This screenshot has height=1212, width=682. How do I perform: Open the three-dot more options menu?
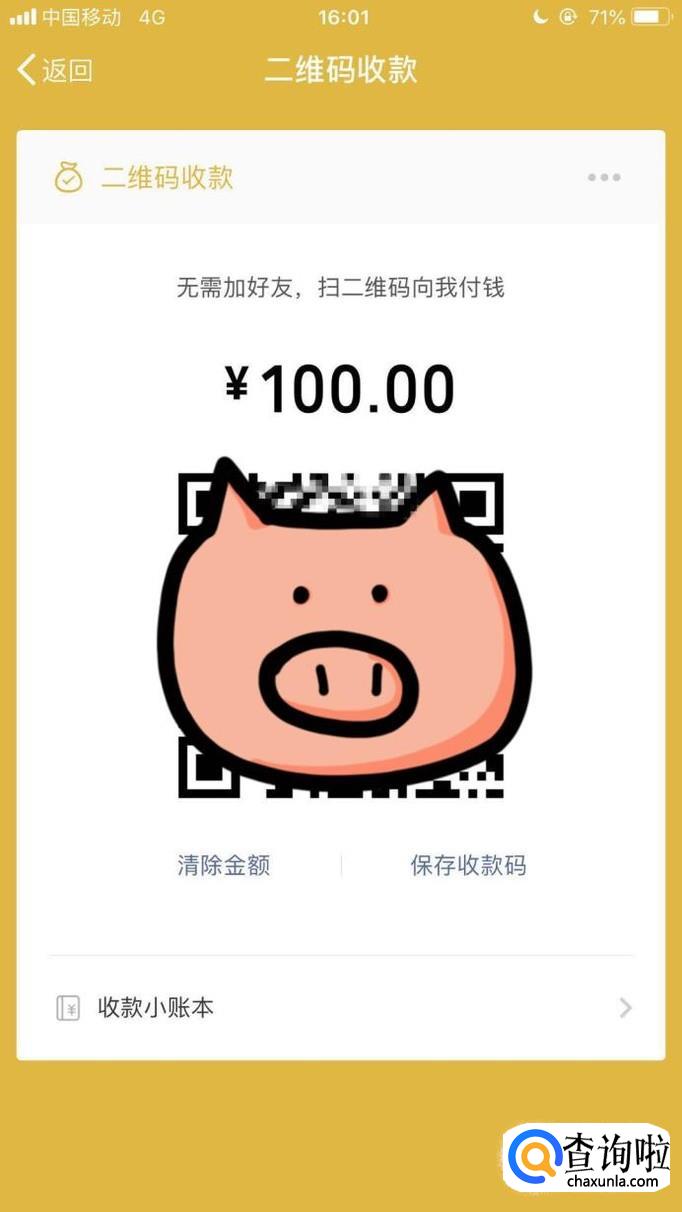604,178
